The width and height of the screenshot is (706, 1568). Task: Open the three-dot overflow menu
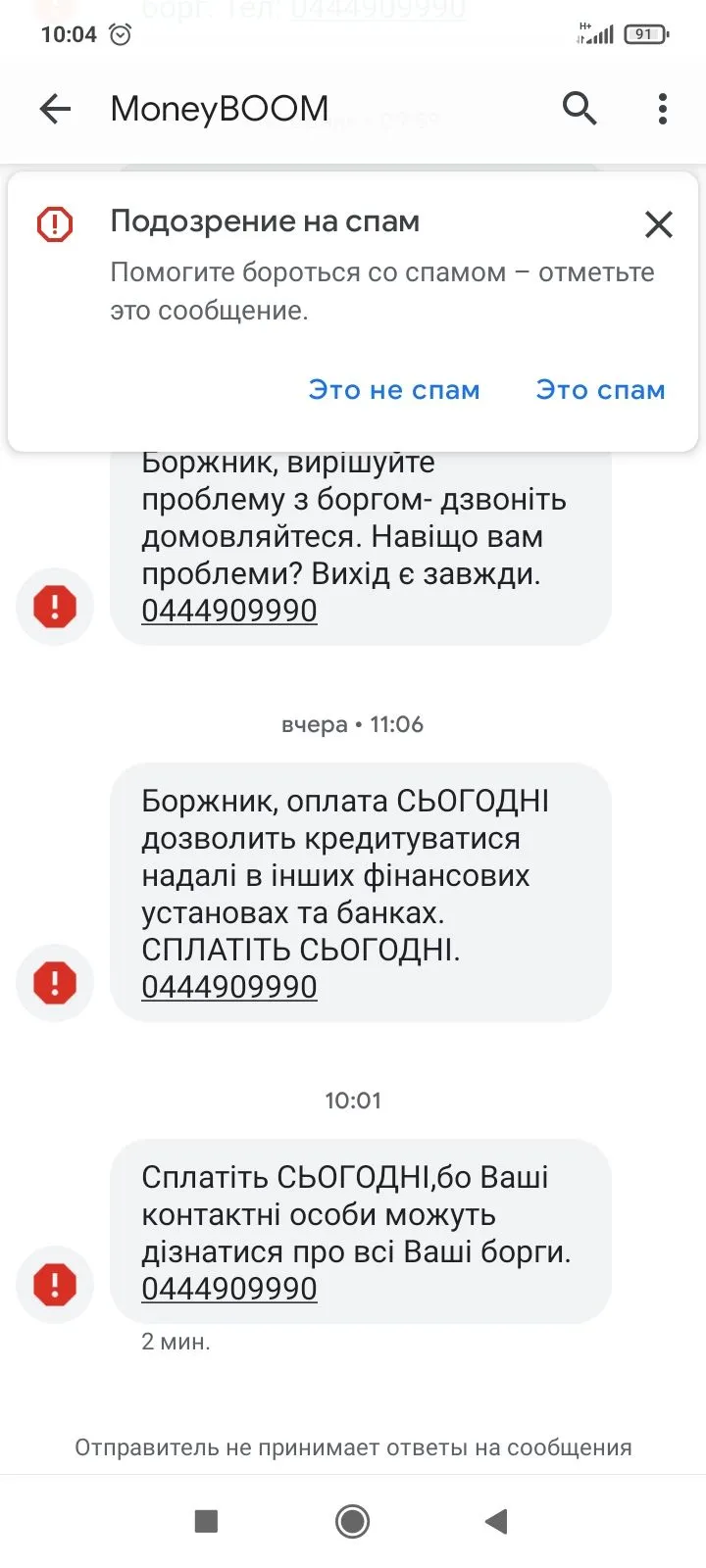click(663, 109)
